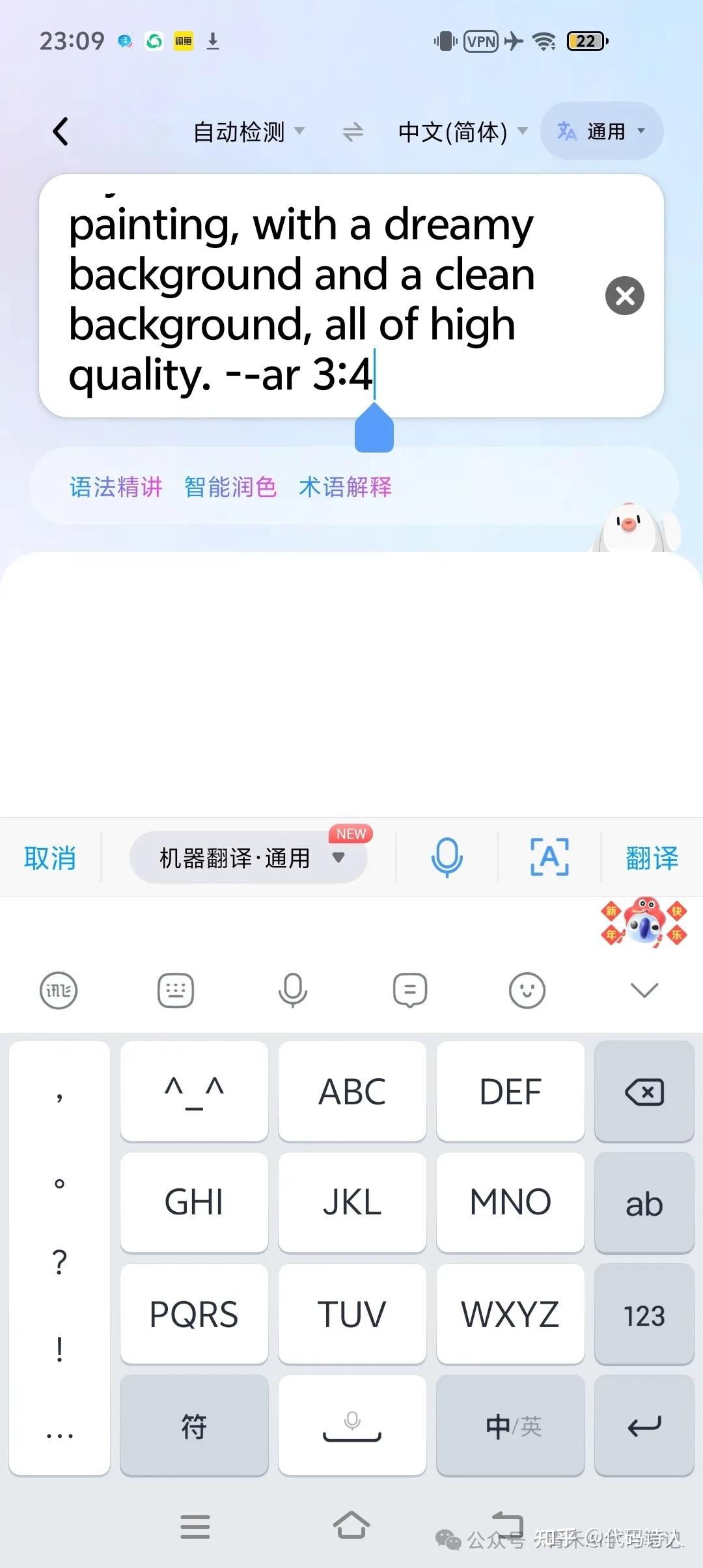Open the 自动检测 source language dropdown

coord(249,132)
